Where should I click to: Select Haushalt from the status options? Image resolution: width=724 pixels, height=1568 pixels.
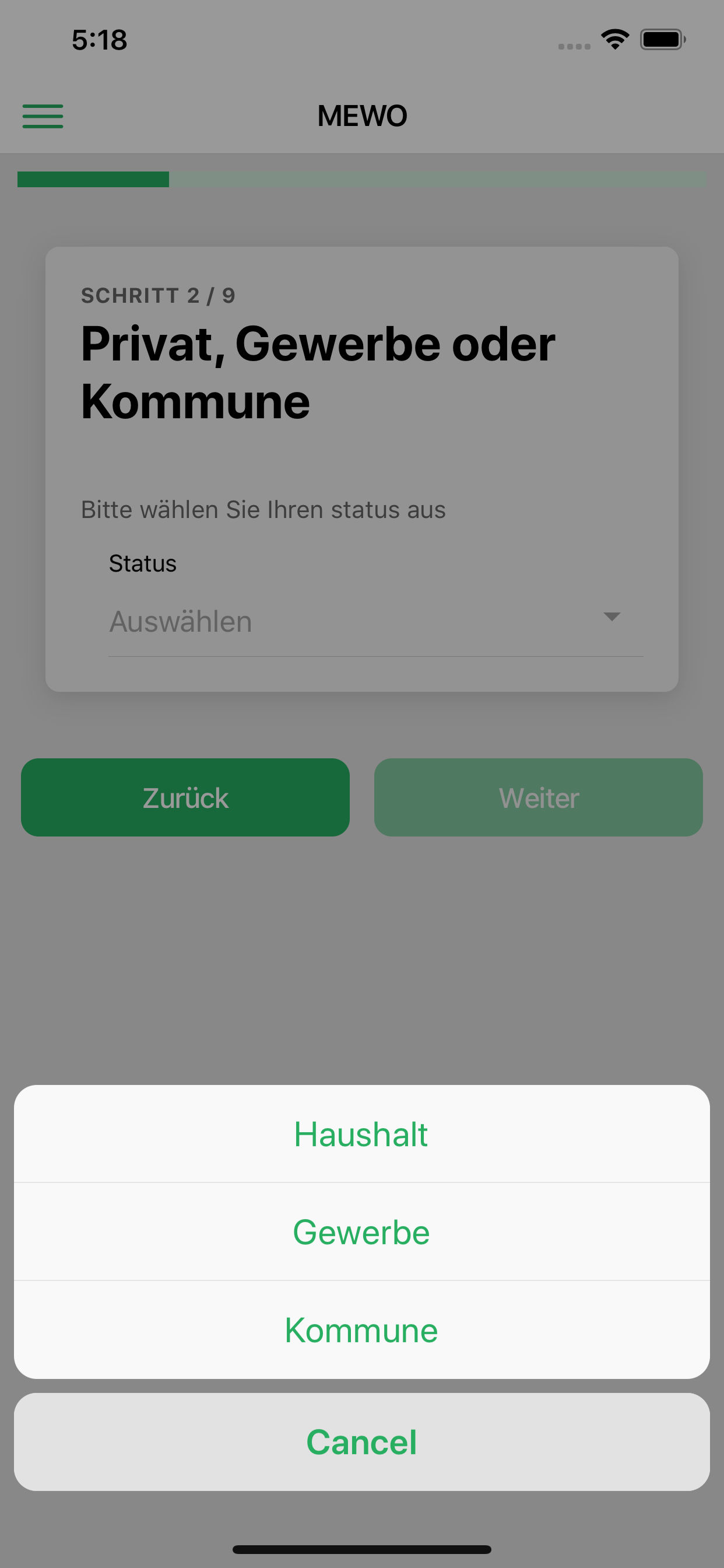coord(361,1135)
